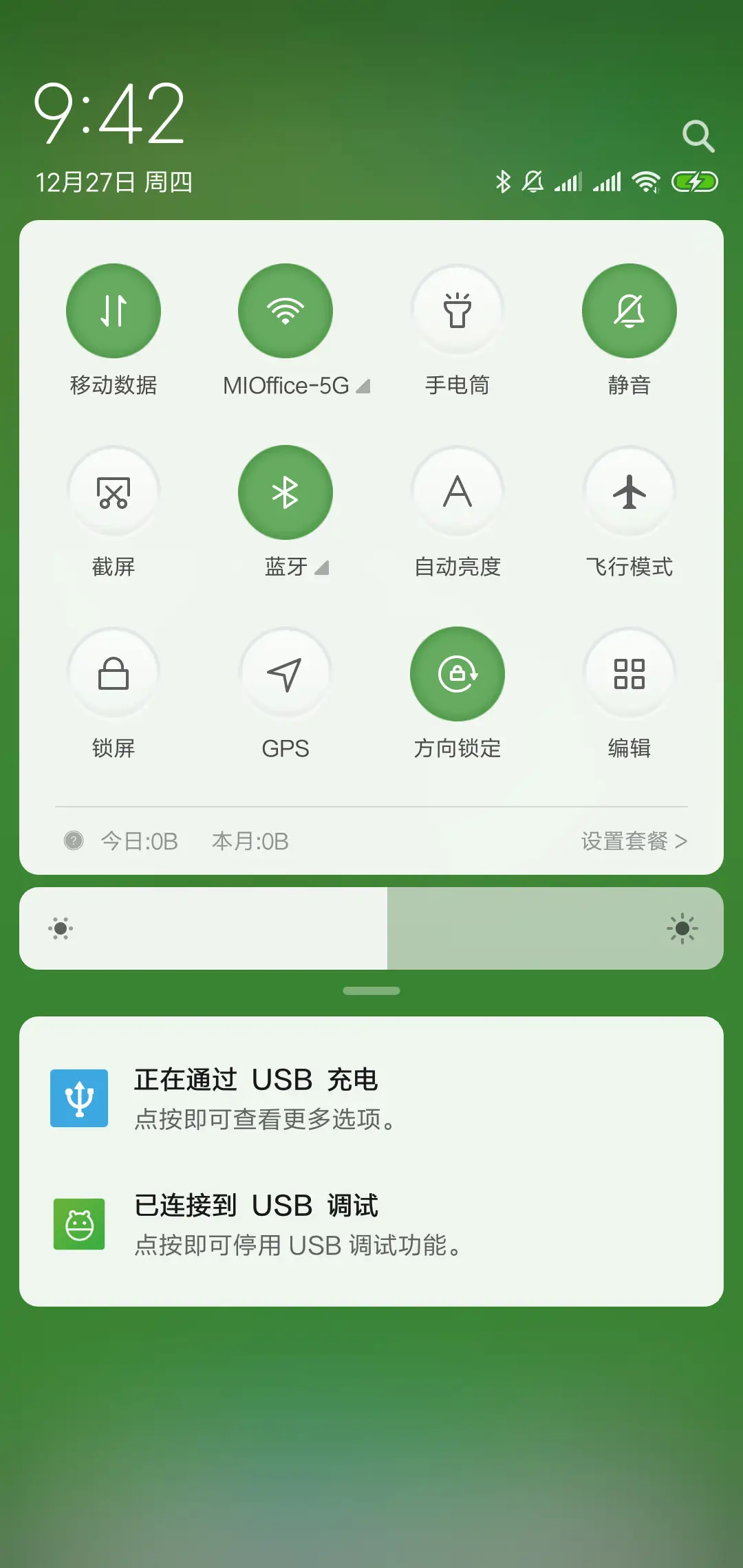The width and height of the screenshot is (743, 1568).
Task: Open the quick settings editor via 编辑
Action: pyautogui.click(x=629, y=674)
